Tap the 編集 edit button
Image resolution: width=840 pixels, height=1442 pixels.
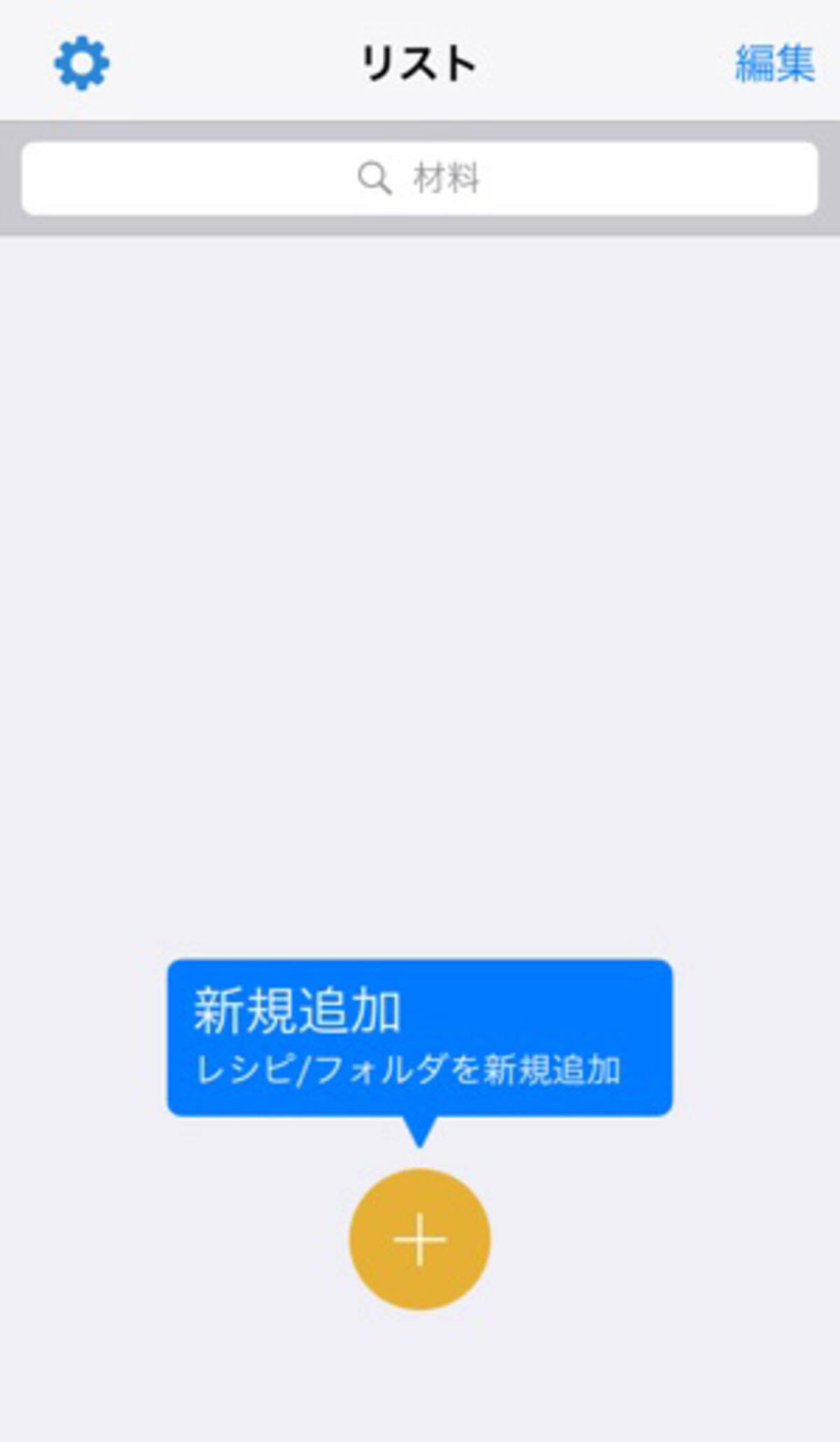[774, 64]
